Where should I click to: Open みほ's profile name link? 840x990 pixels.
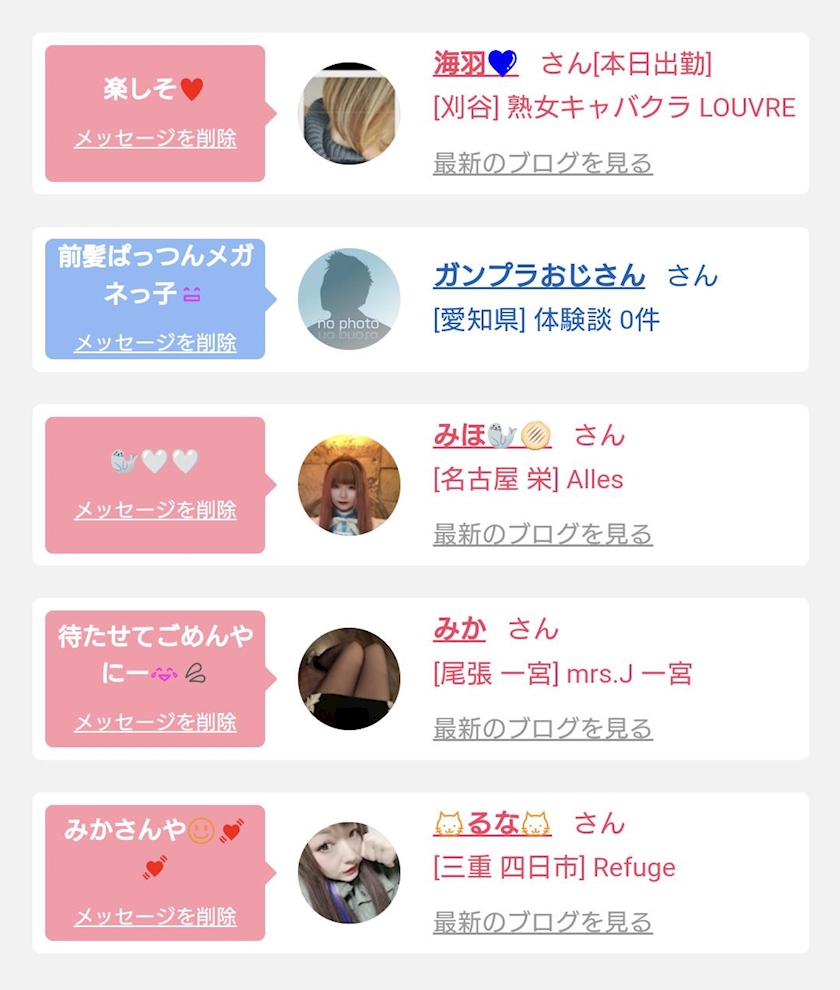point(492,435)
